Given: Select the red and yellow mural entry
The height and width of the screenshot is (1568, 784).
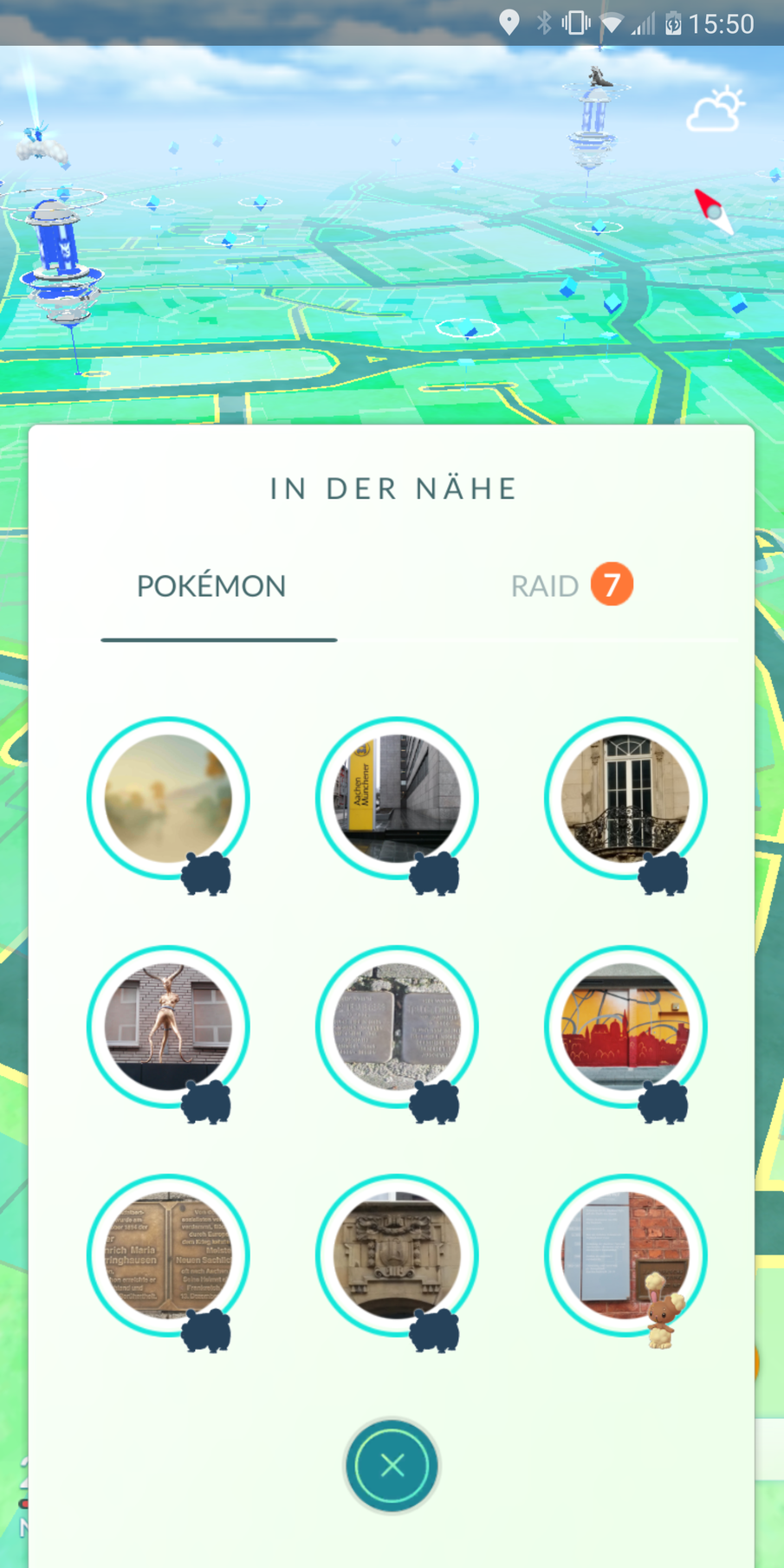Looking at the screenshot, I should click(x=625, y=1027).
